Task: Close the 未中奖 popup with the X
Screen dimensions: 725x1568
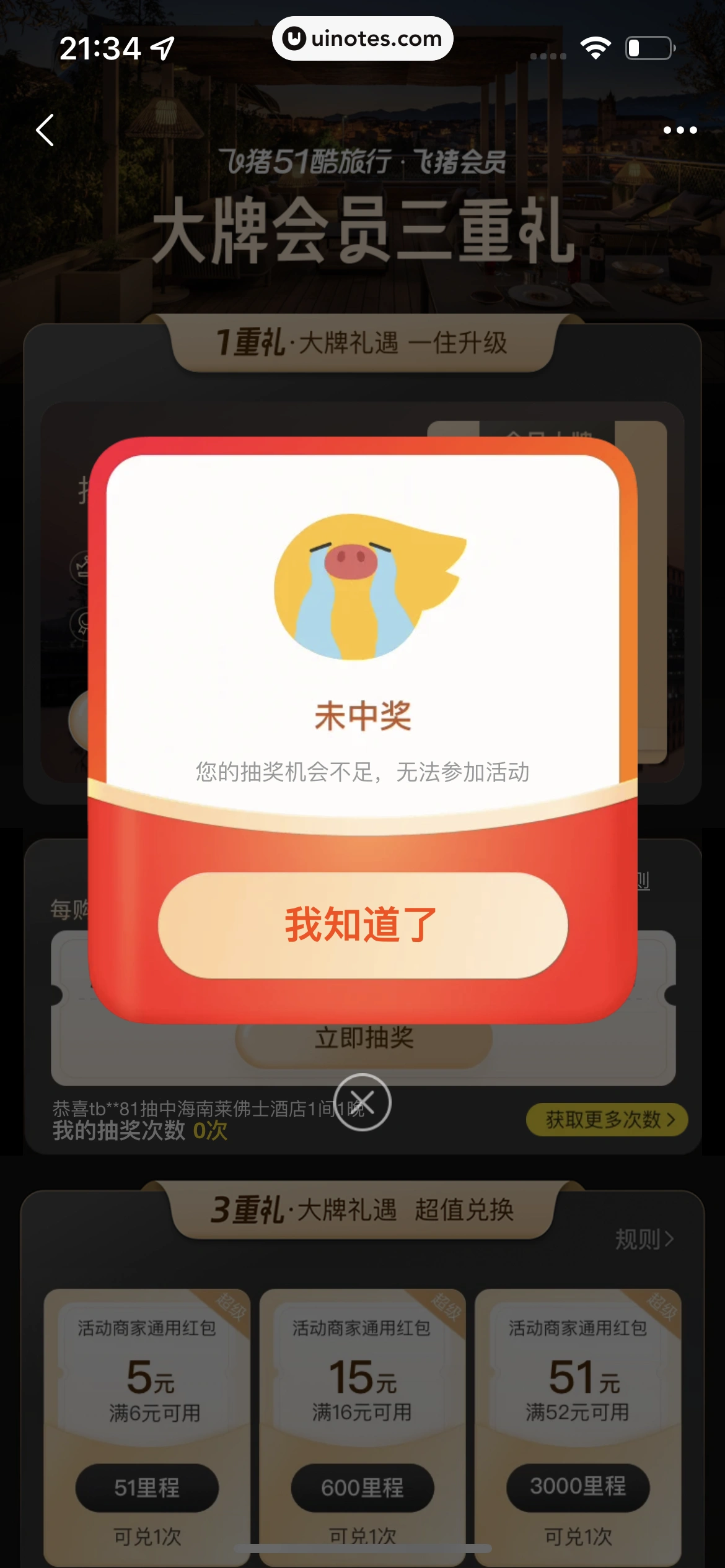Action: coord(362,1102)
